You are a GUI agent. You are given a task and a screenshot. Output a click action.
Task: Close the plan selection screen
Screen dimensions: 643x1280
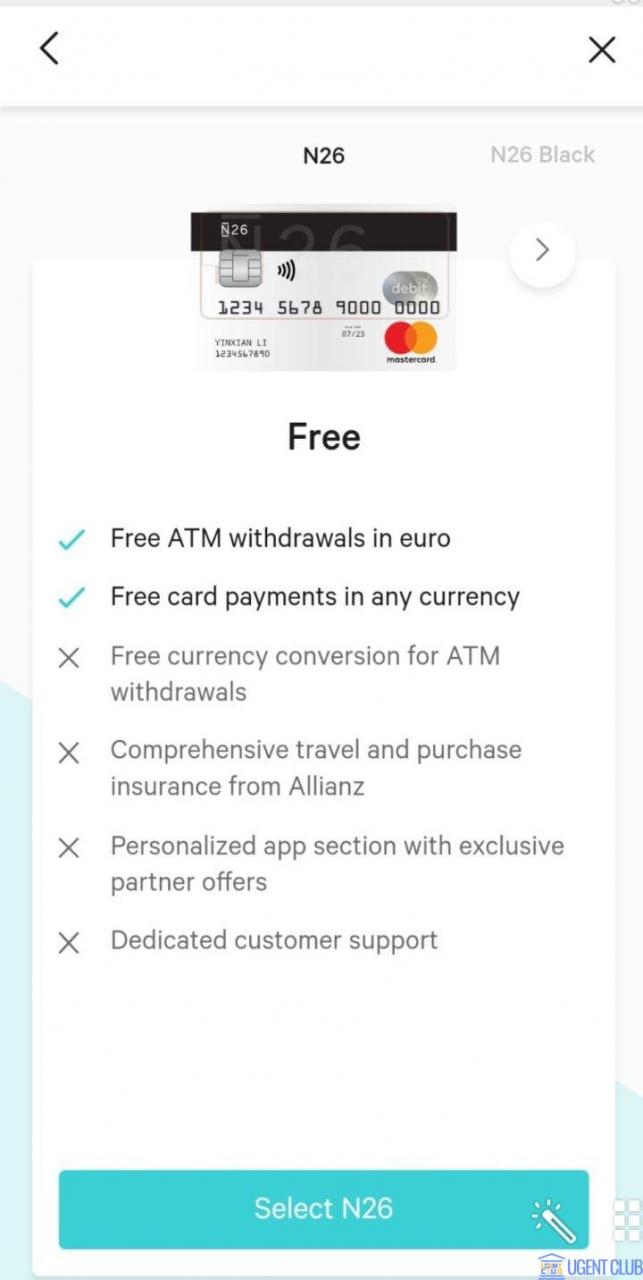coord(601,49)
